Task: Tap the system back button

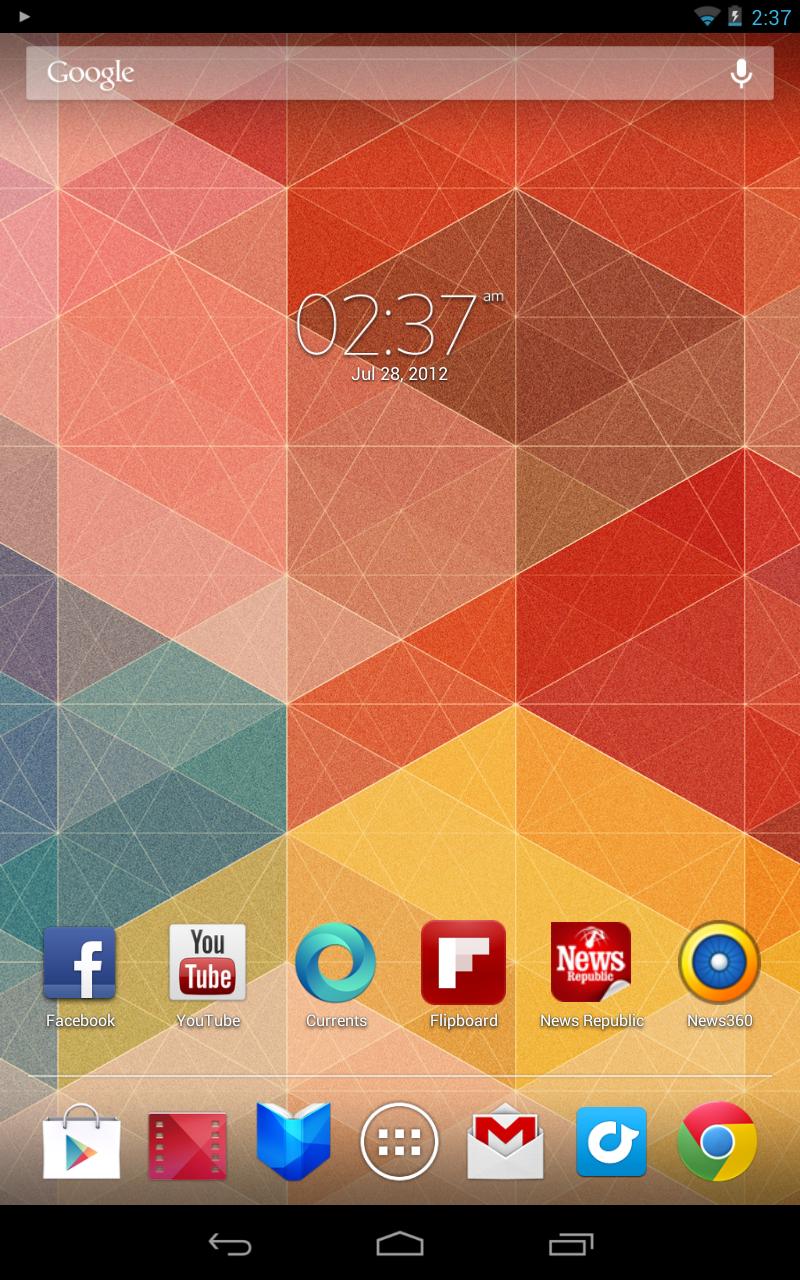Action: (x=229, y=1244)
